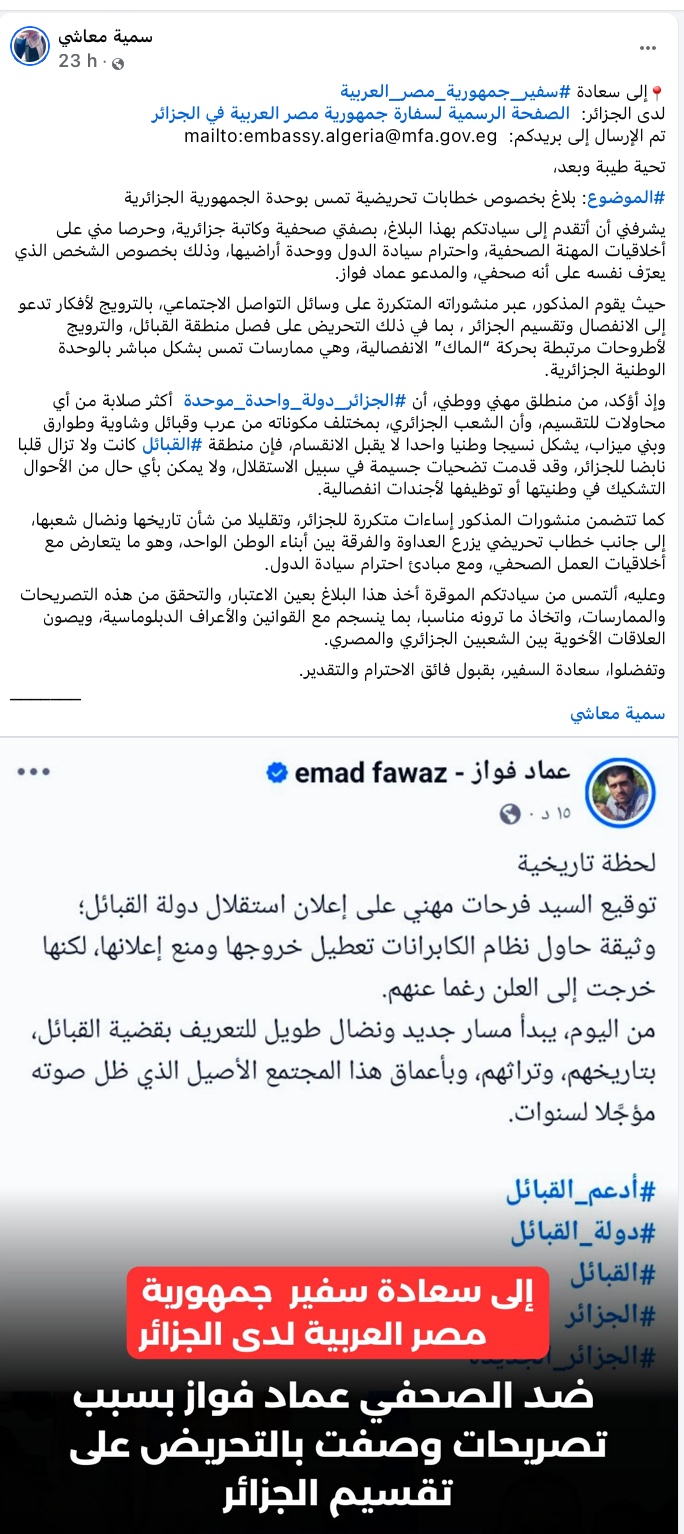Open سمية معاشي's profile picture

coord(30,47)
